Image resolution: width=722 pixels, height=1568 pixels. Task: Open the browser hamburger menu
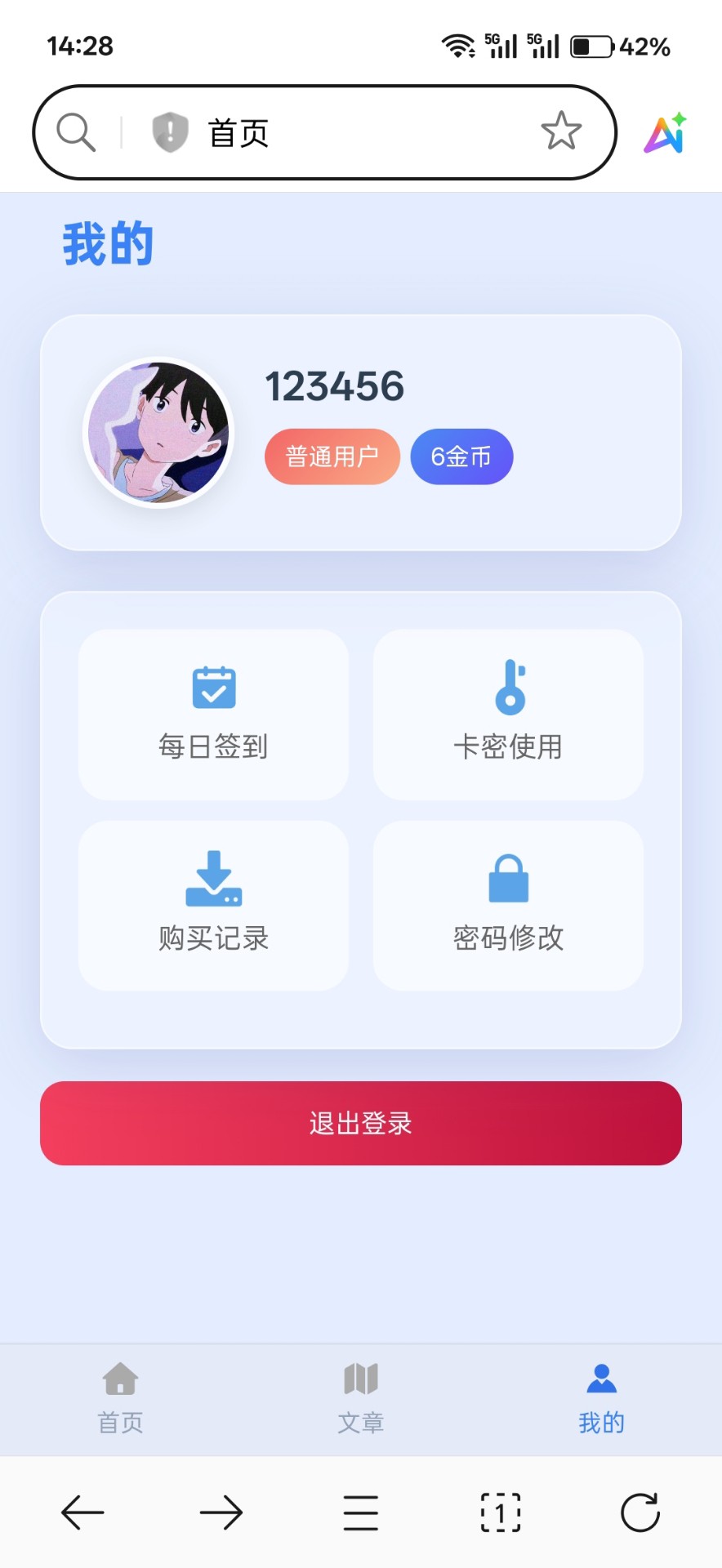point(360,1512)
